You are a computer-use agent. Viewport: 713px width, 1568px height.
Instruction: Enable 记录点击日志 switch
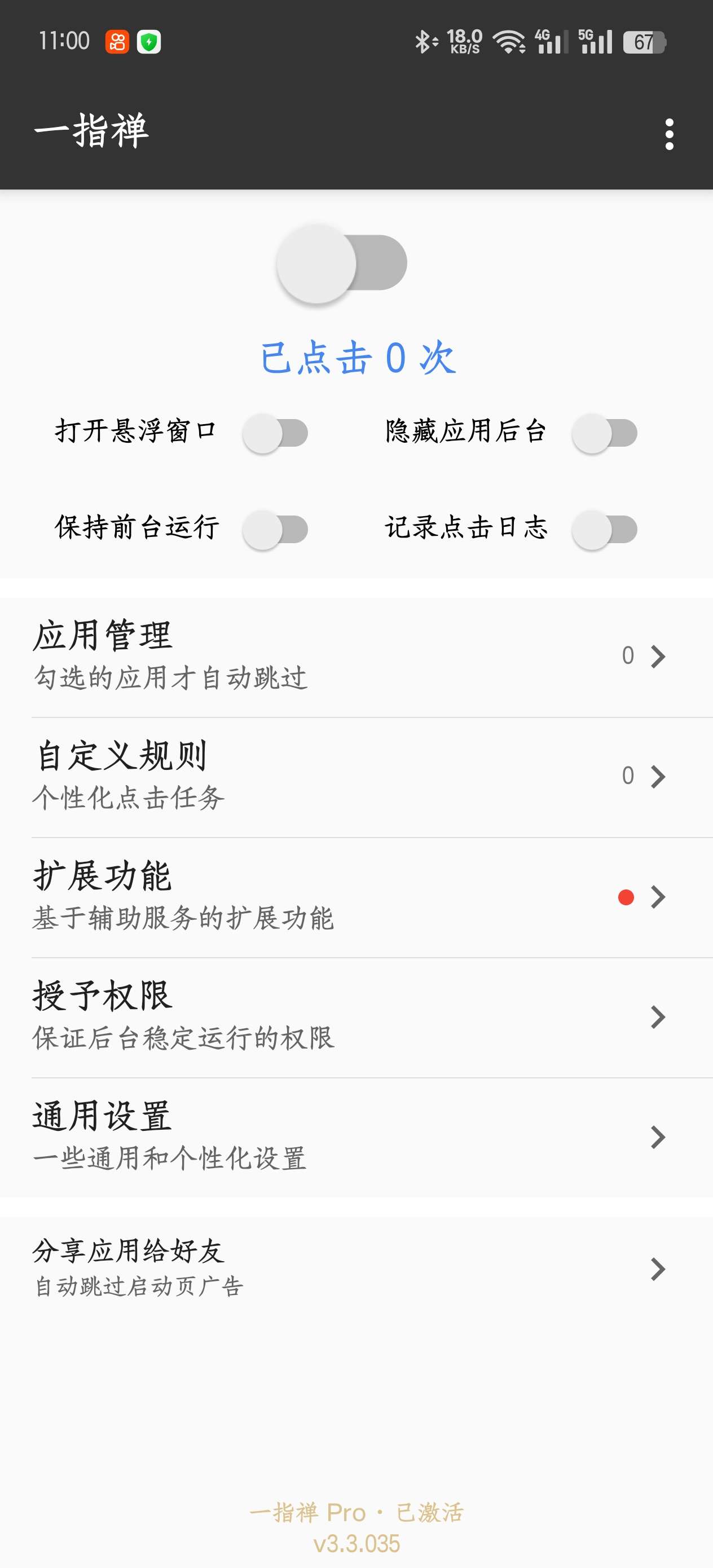(x=605, y=530)
